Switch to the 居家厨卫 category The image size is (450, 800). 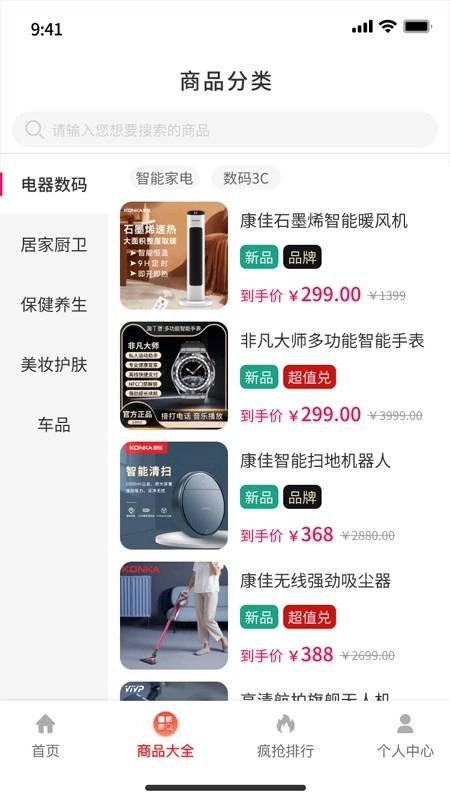click(54, 244)
